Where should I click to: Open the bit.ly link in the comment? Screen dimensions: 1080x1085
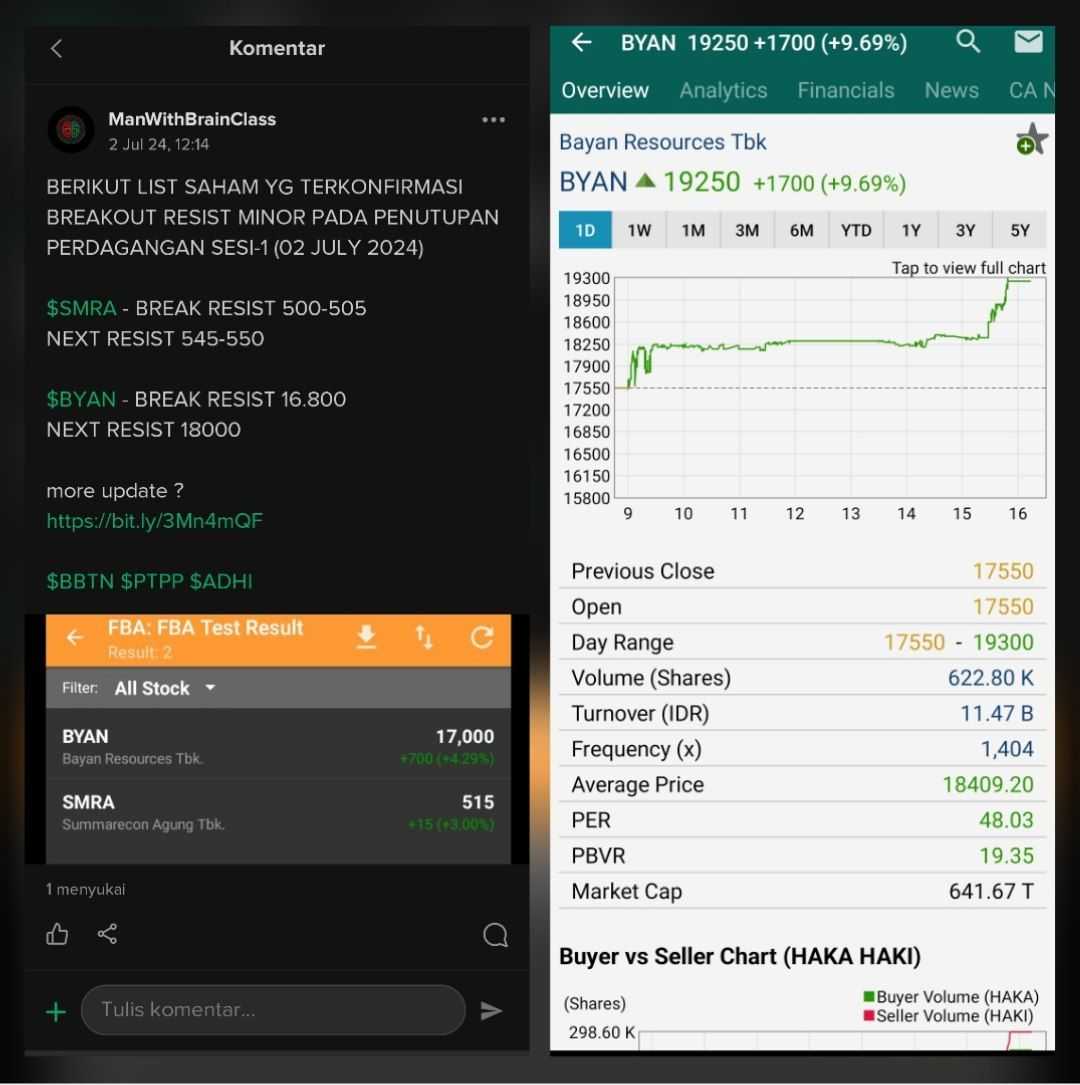tap(154, 521)
